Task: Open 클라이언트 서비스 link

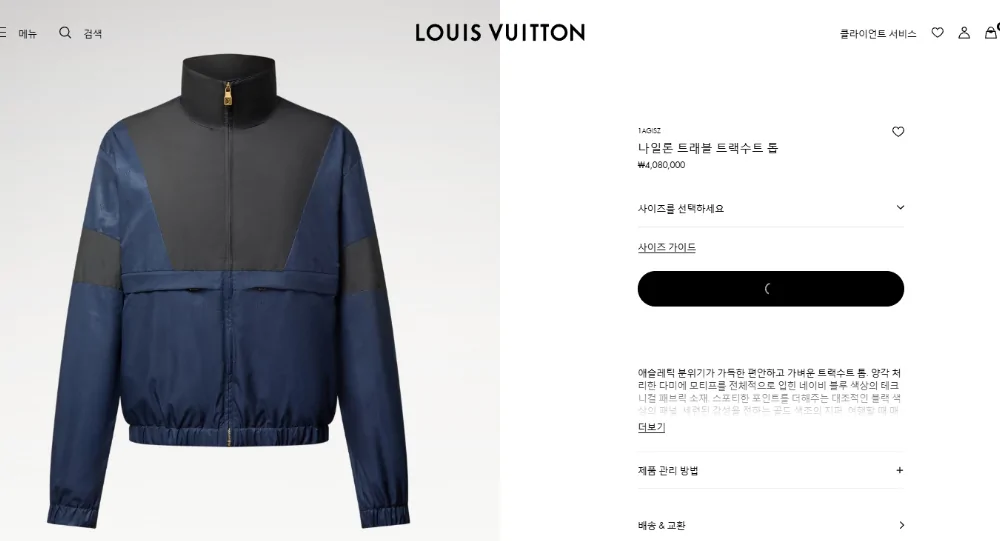Action: pos(878,34)
